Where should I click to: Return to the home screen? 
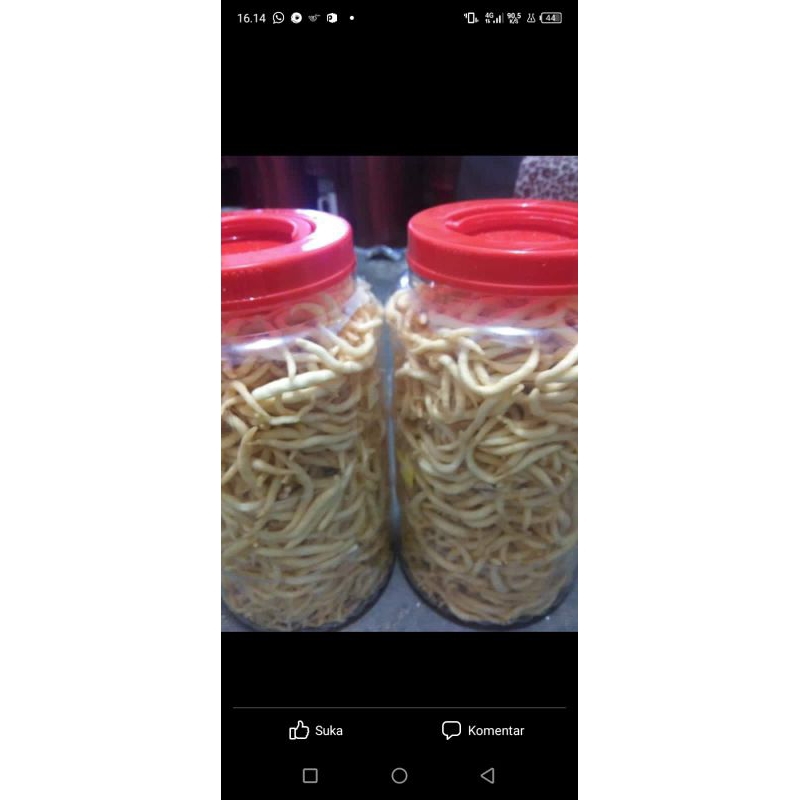click(399, 775)
